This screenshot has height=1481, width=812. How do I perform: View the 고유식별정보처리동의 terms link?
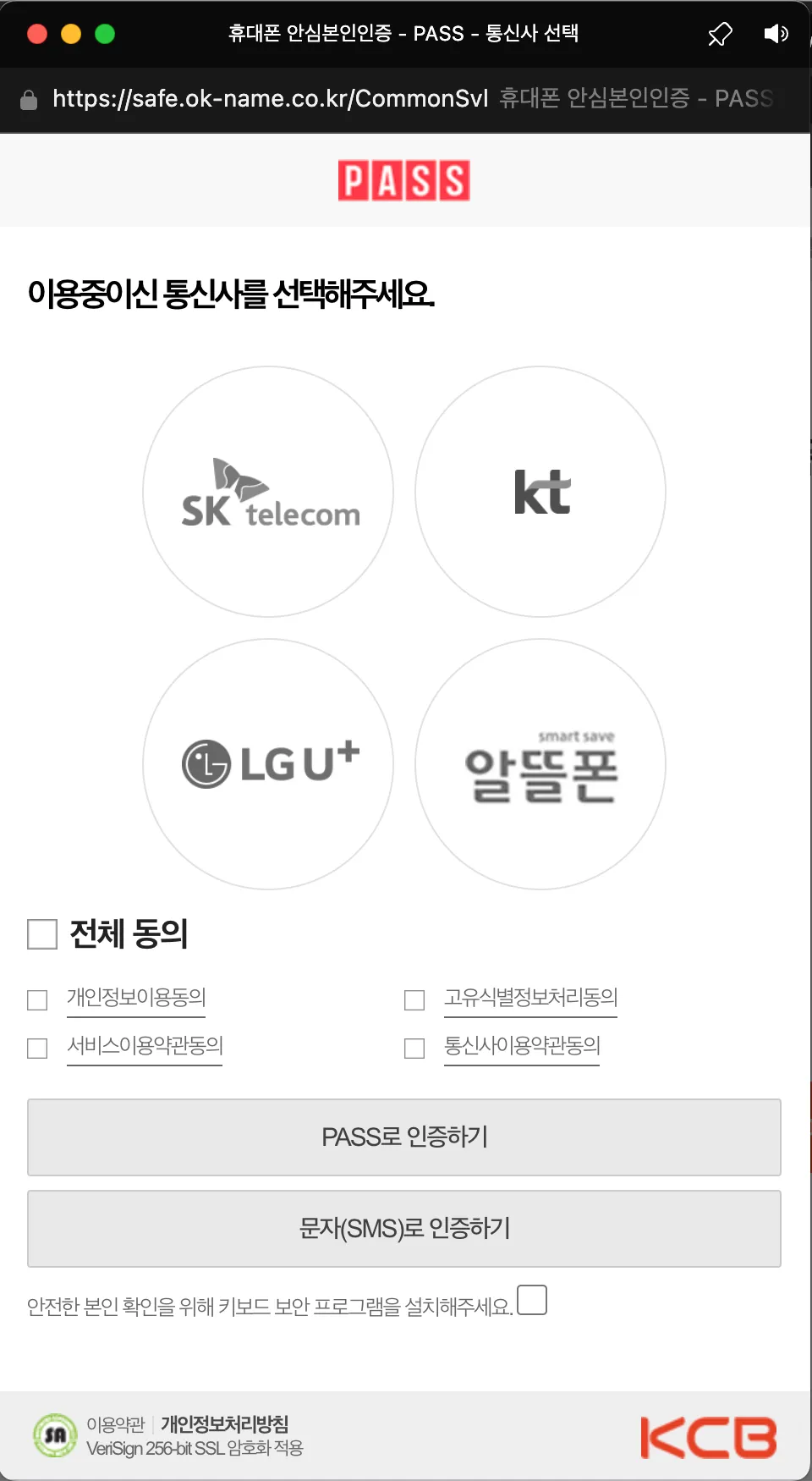coord(530,998)
